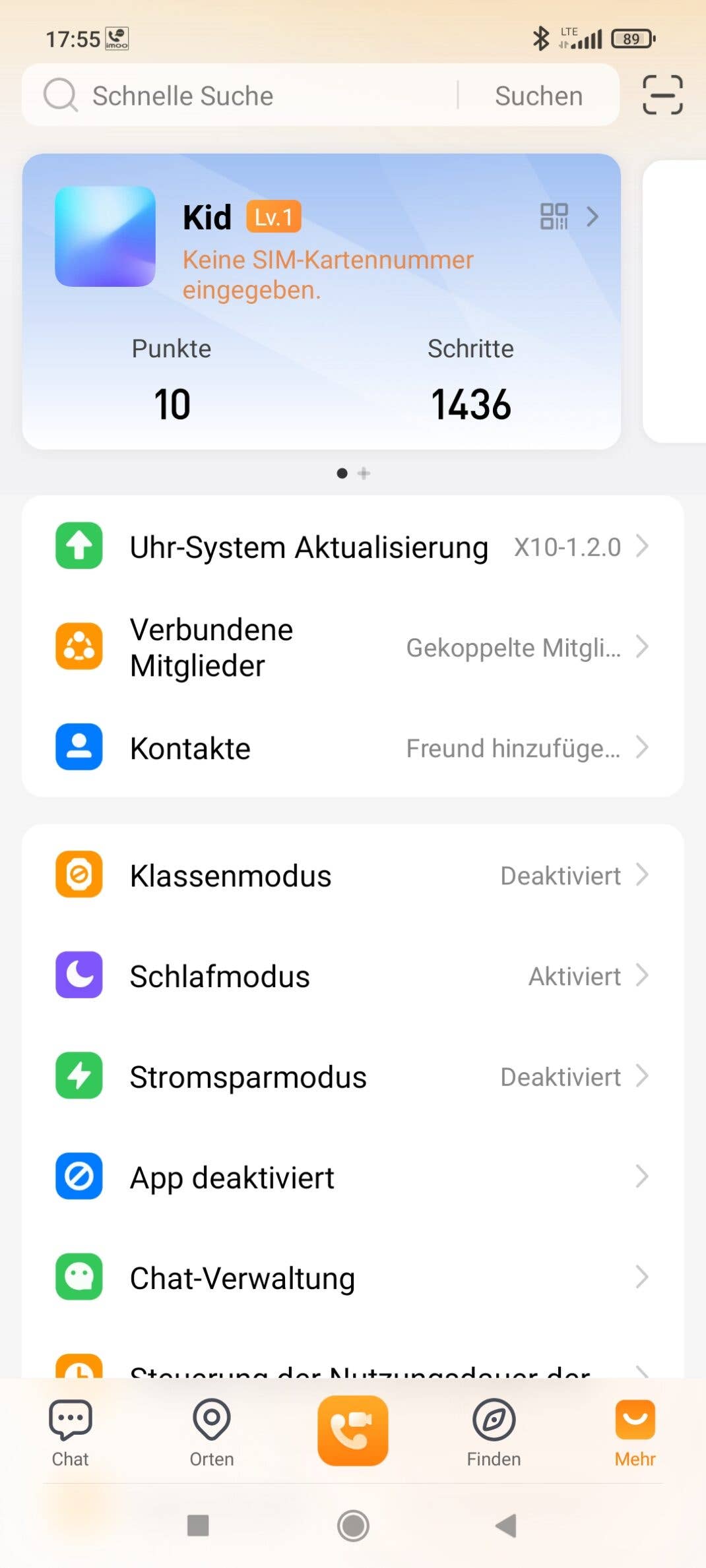Image resolution: width=706 pixels, height=1568 pixels.
Task: Select the Mehr tab
Action: (x=635, y=1432)
